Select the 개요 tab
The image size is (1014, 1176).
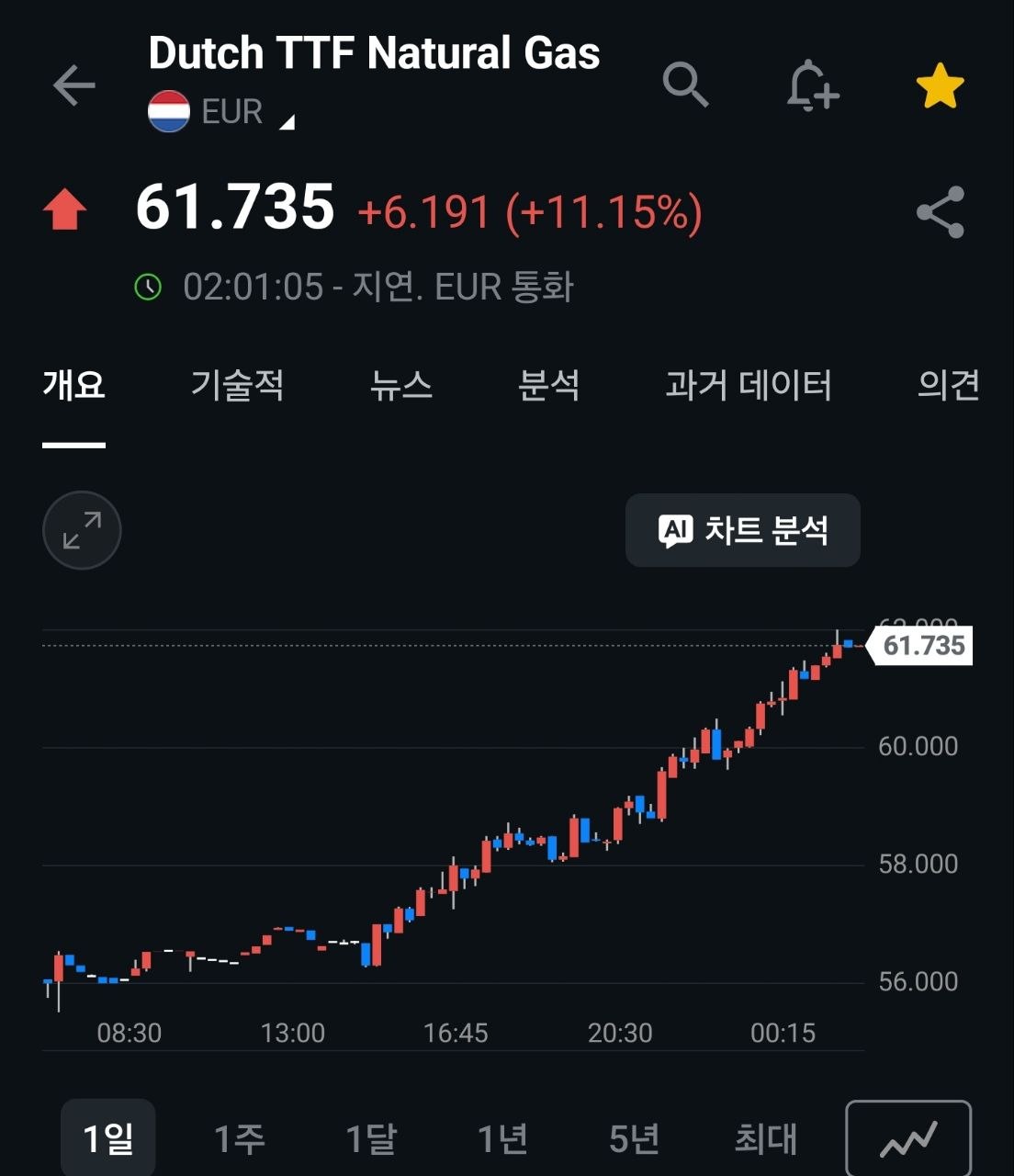74,384
